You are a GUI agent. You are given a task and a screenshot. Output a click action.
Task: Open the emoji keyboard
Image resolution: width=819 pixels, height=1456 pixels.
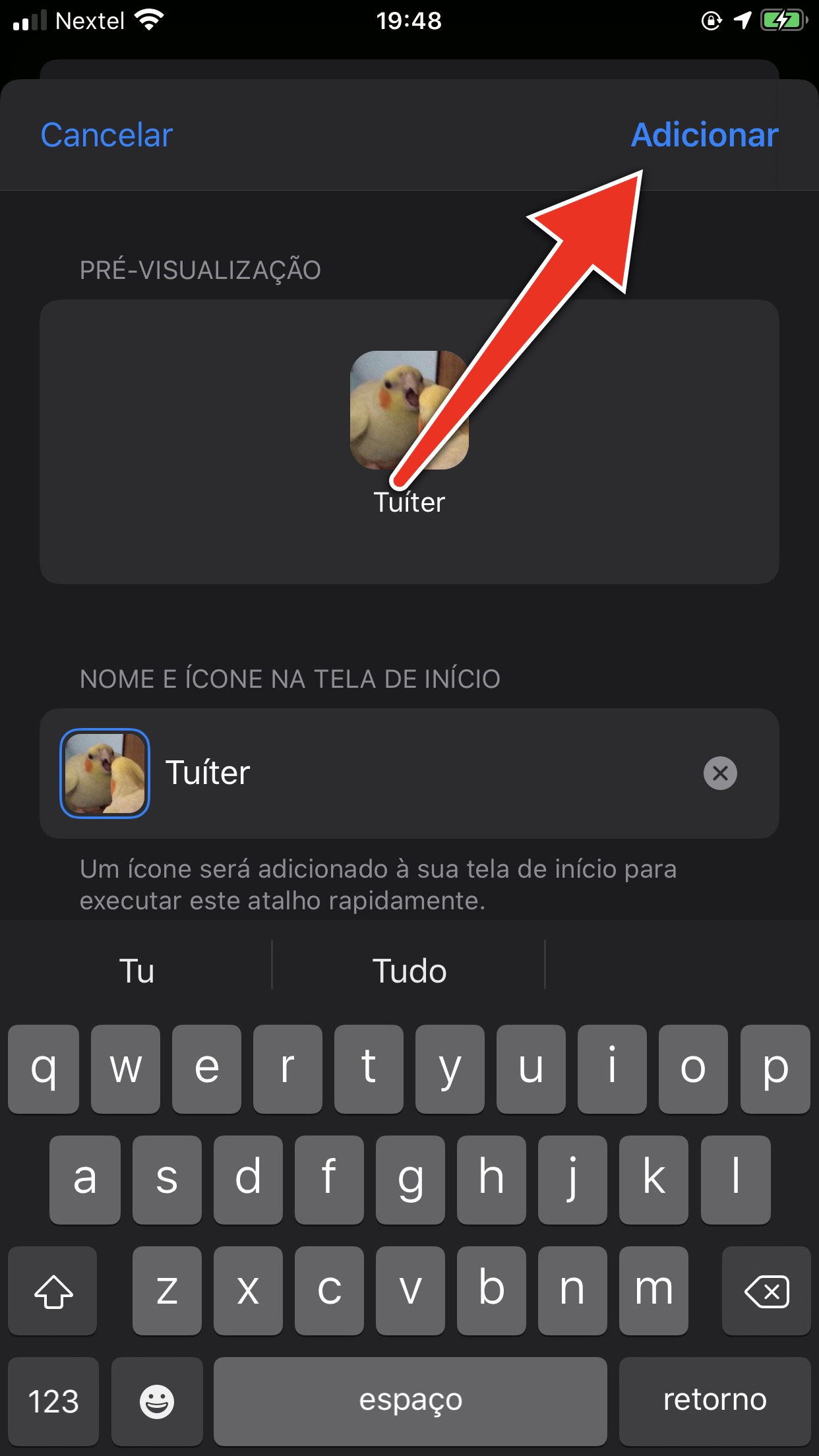click(157, 1400)
